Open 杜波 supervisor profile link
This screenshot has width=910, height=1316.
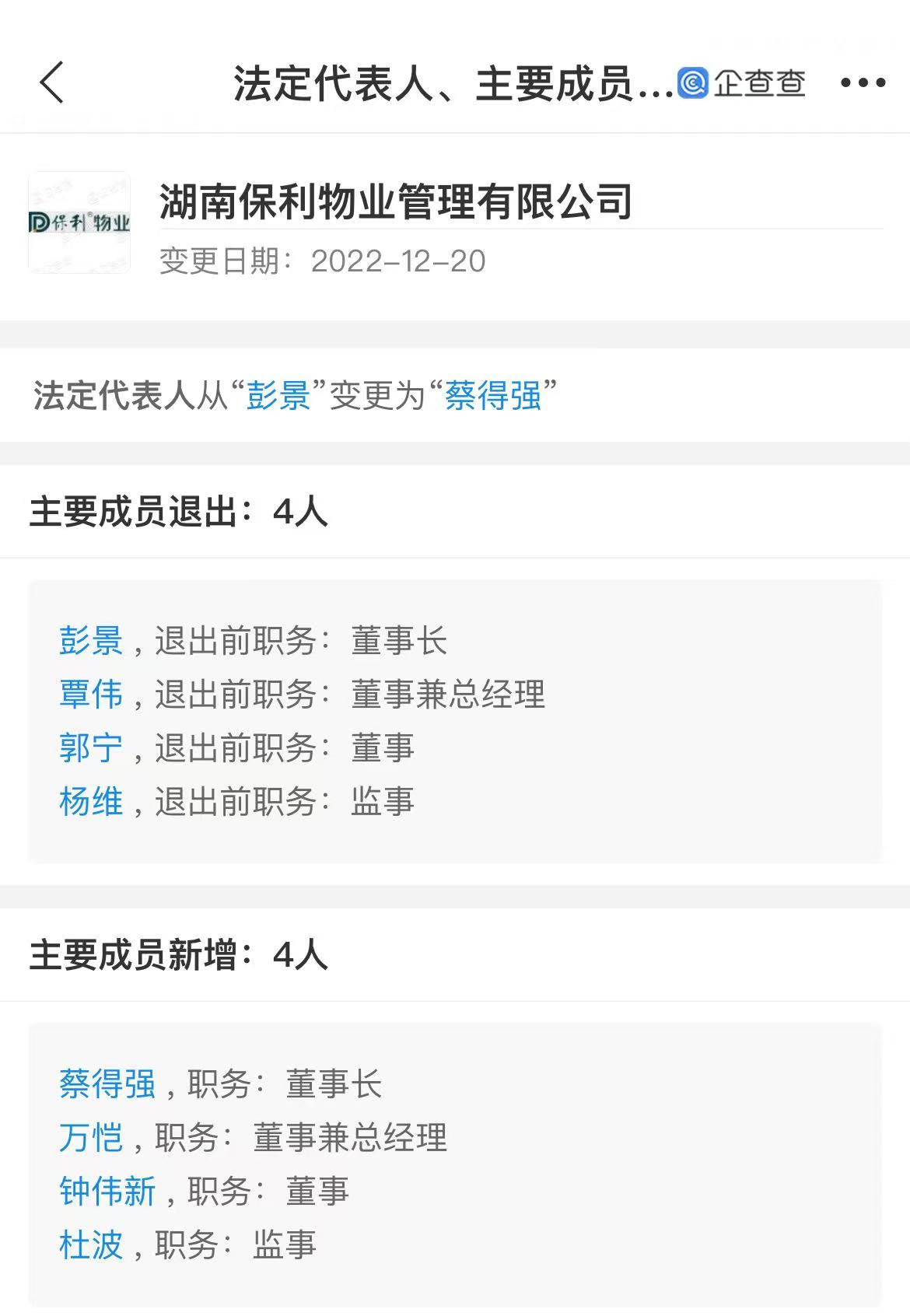pos(91,1245)
